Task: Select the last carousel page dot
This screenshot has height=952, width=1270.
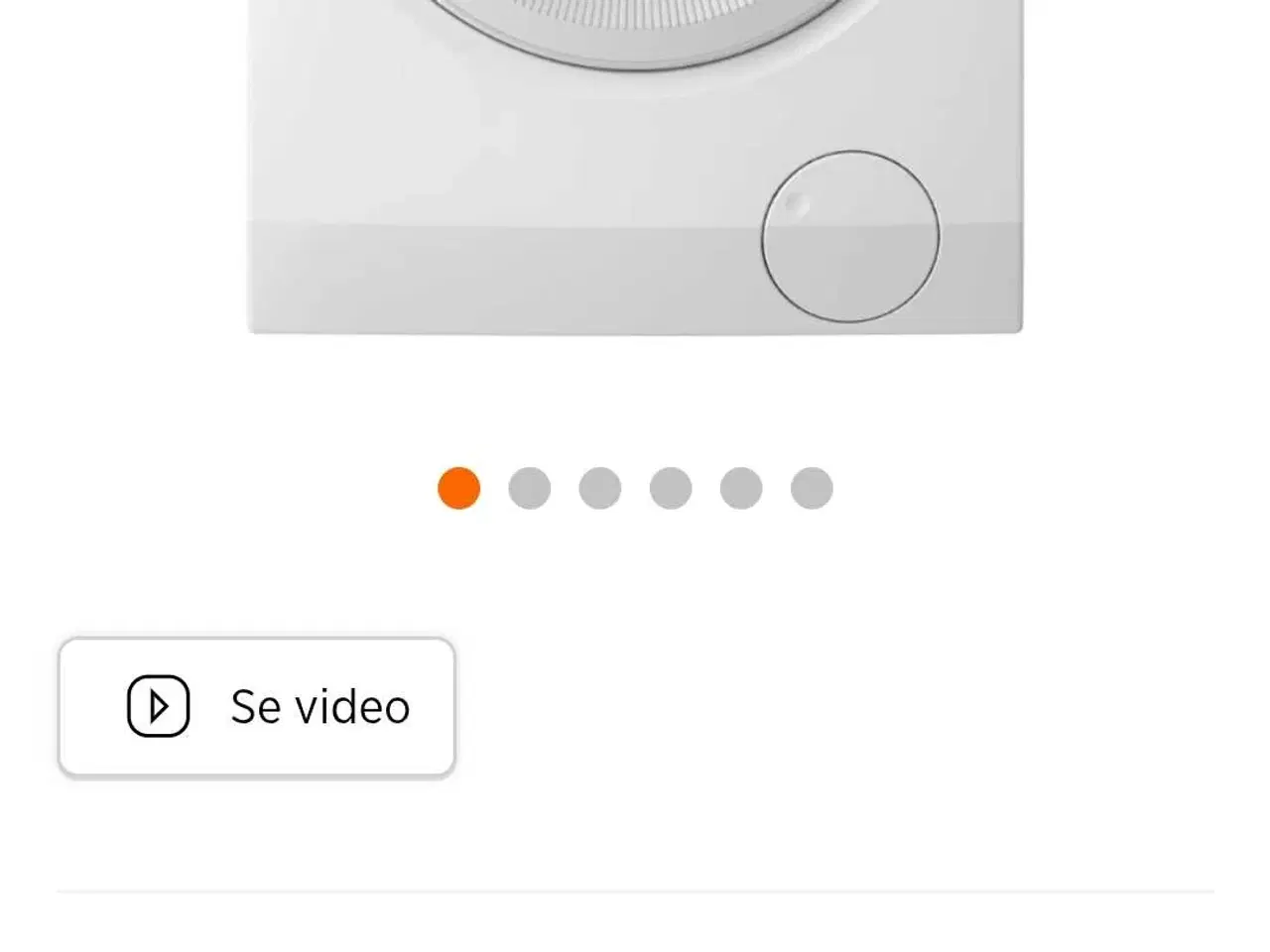Action: coord(812,488)
